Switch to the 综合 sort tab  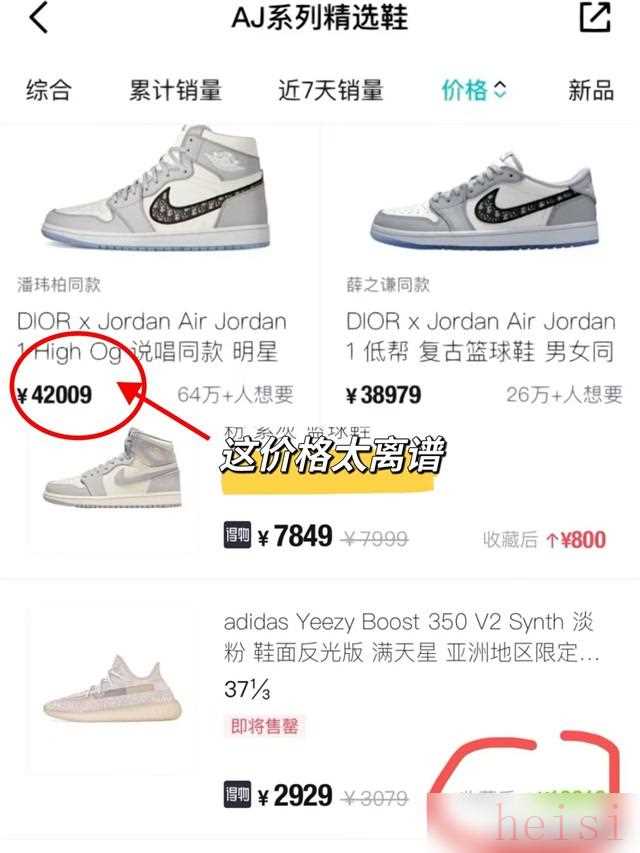(49, 90)
